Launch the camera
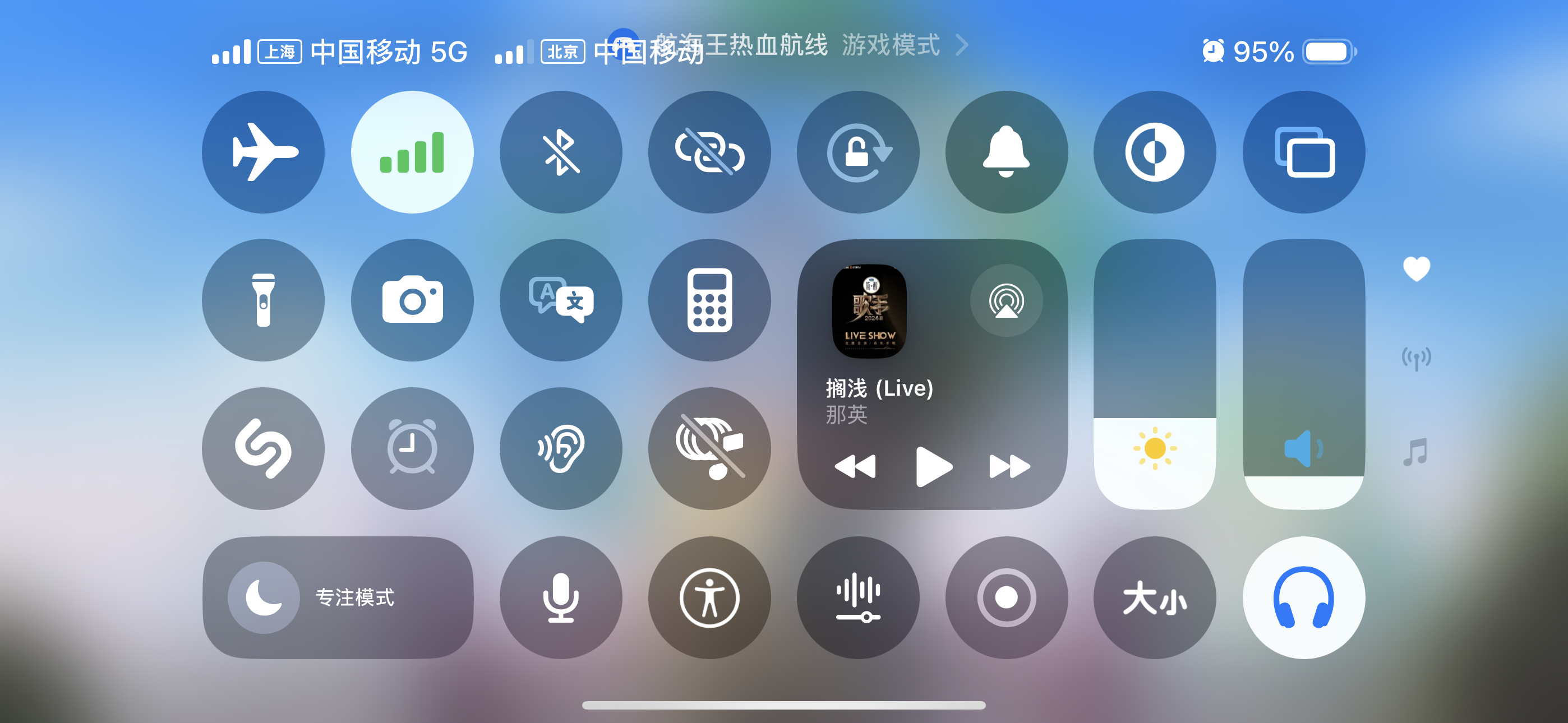1568x723 pixels. [x=412, y=300]
